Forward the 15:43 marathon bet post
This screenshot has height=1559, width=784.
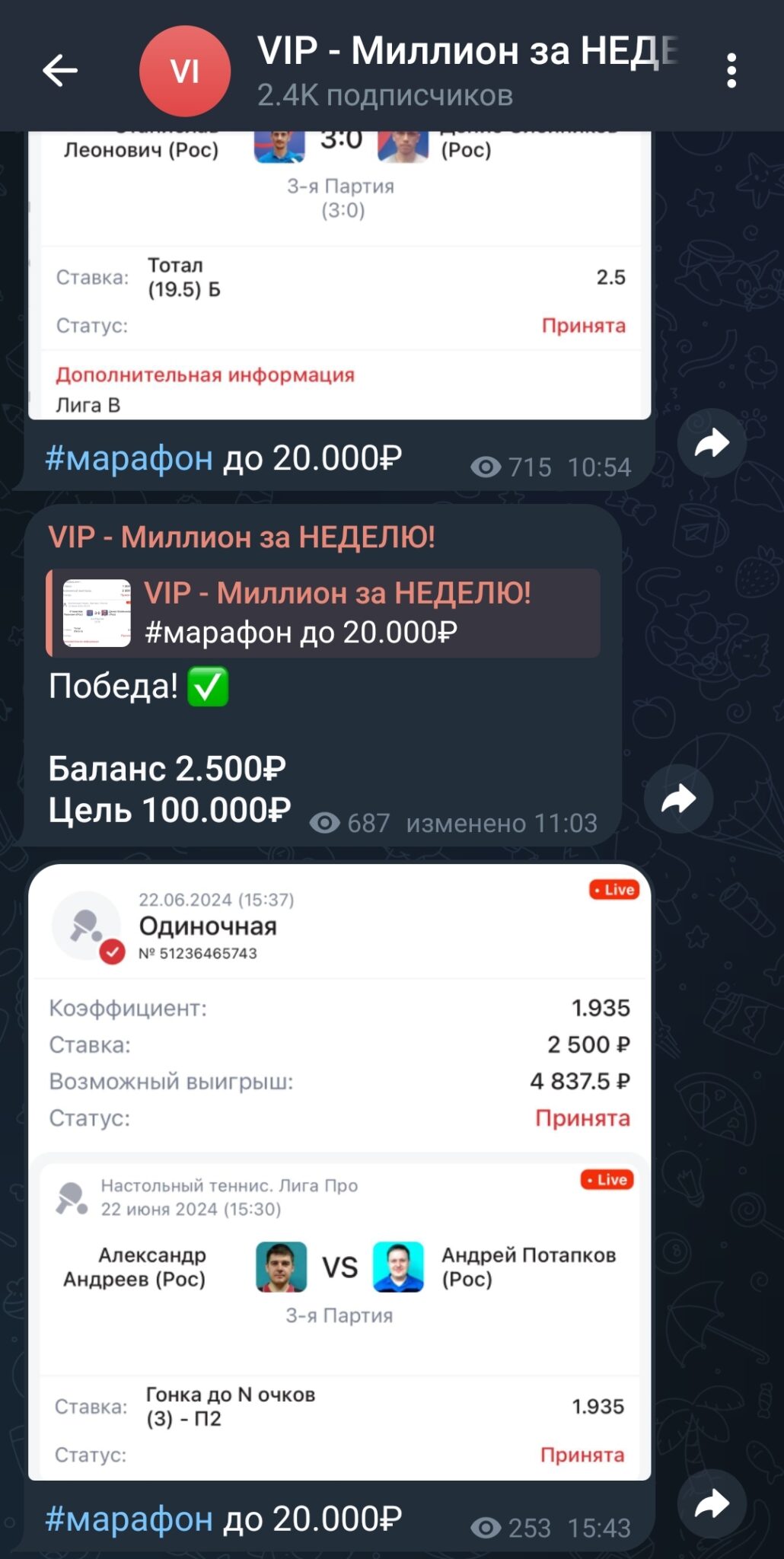point(712,1504)
